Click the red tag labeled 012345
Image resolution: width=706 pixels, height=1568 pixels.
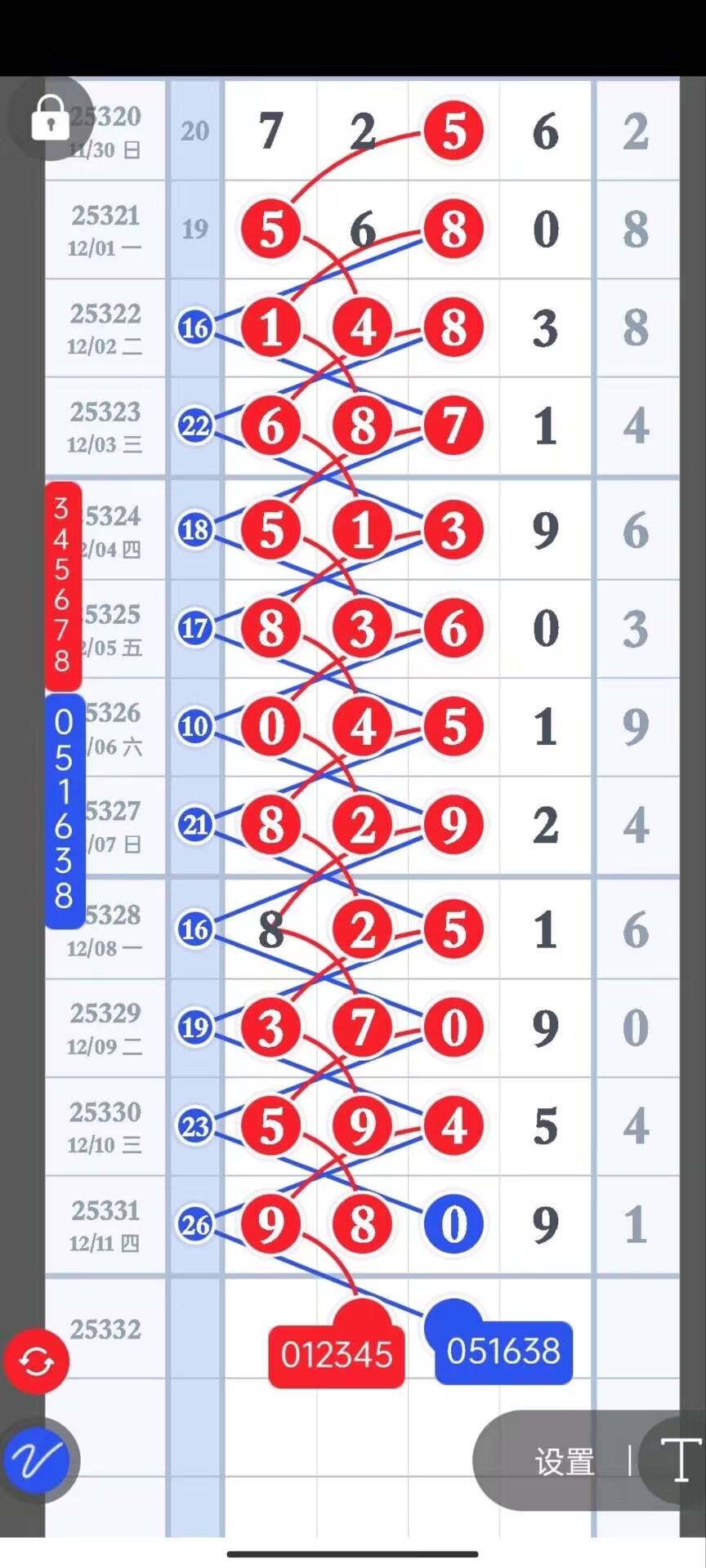(336, 1353)
